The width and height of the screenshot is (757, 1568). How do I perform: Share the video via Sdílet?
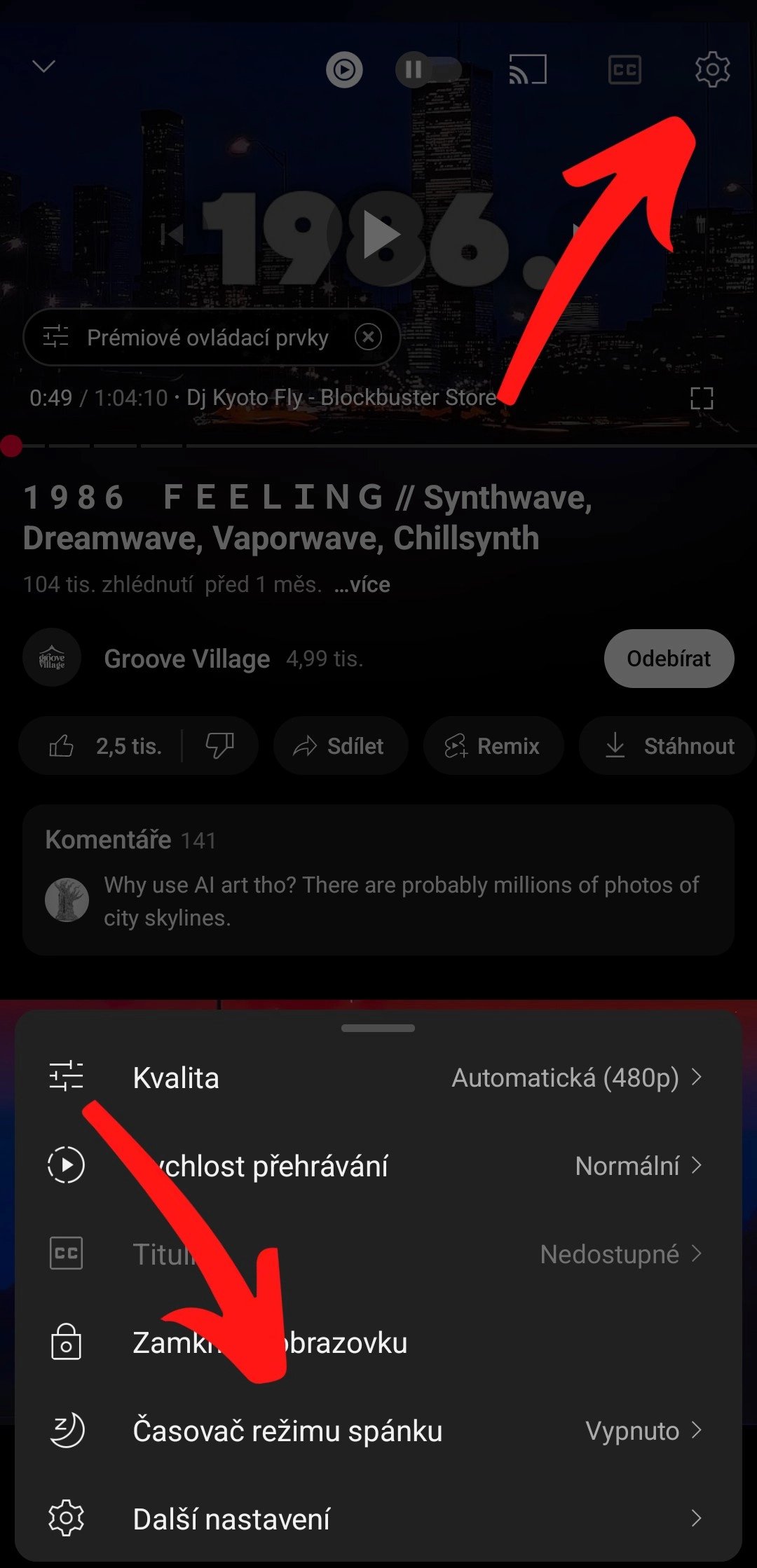[x=341, y=745]
